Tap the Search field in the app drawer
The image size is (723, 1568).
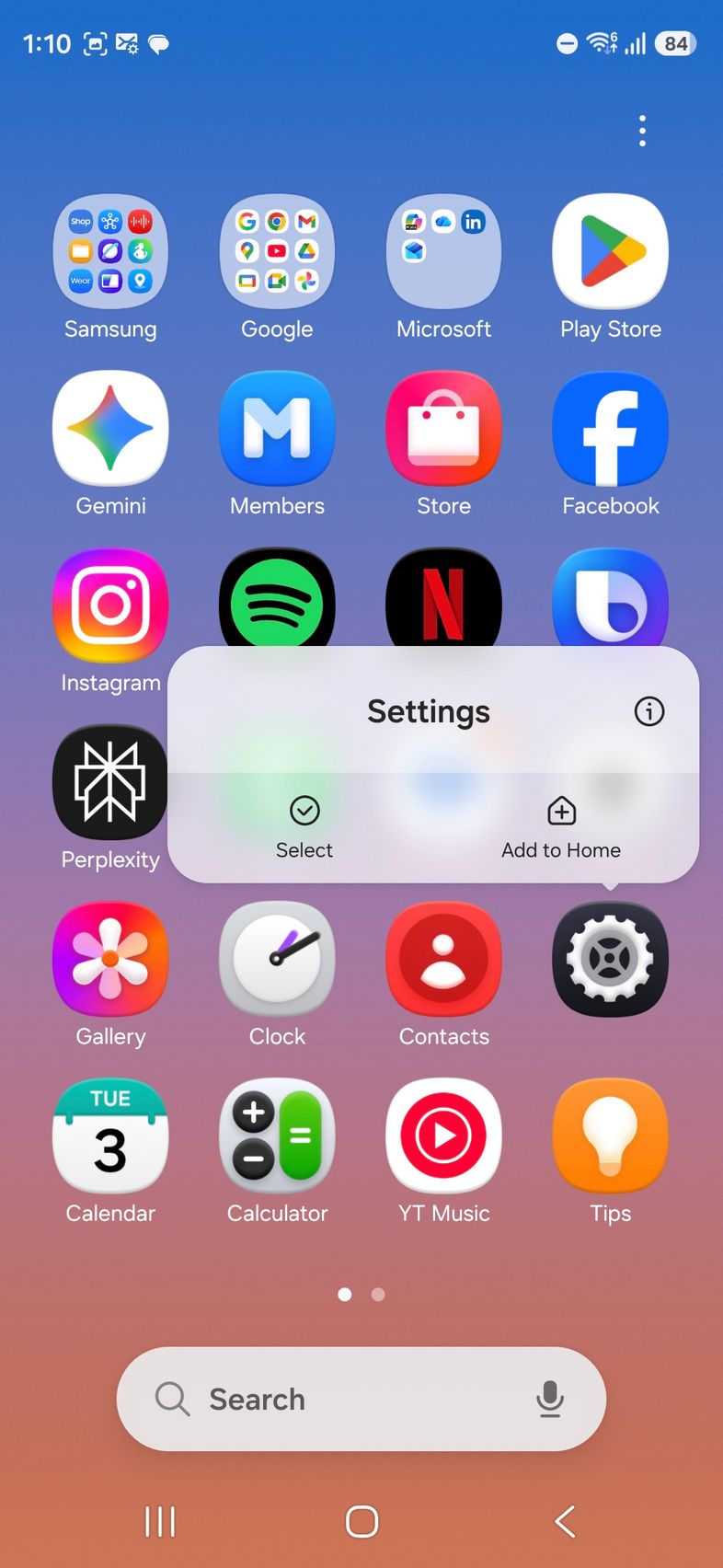click(350, 1399)
